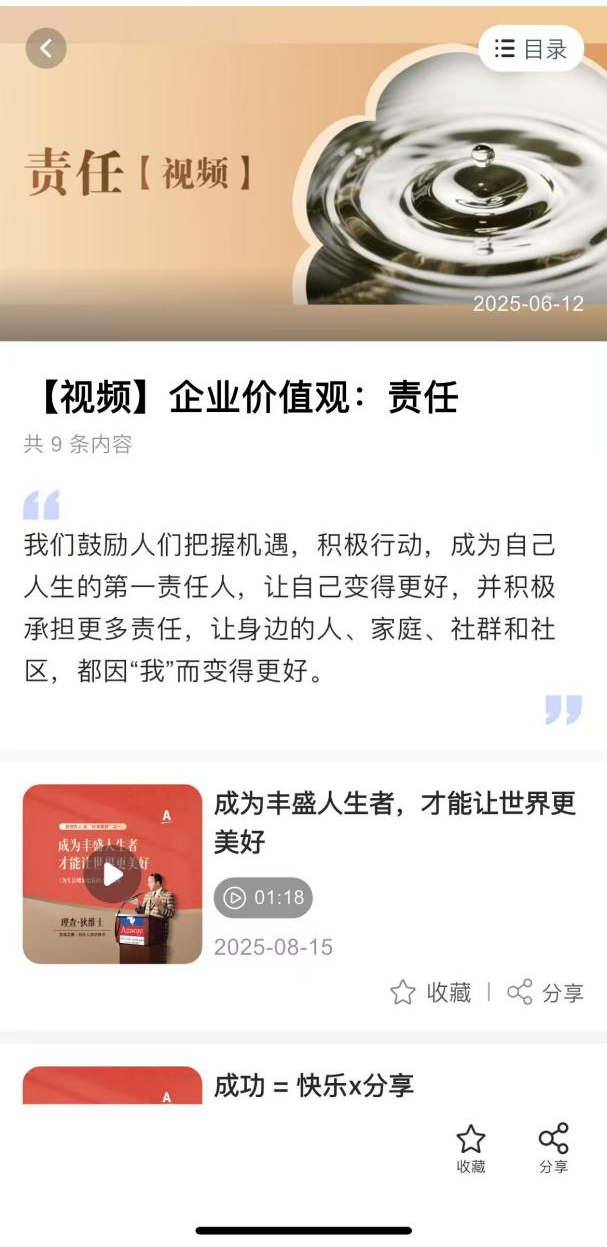Tap 分享 under 成为丰盛人生者 video

545,993
